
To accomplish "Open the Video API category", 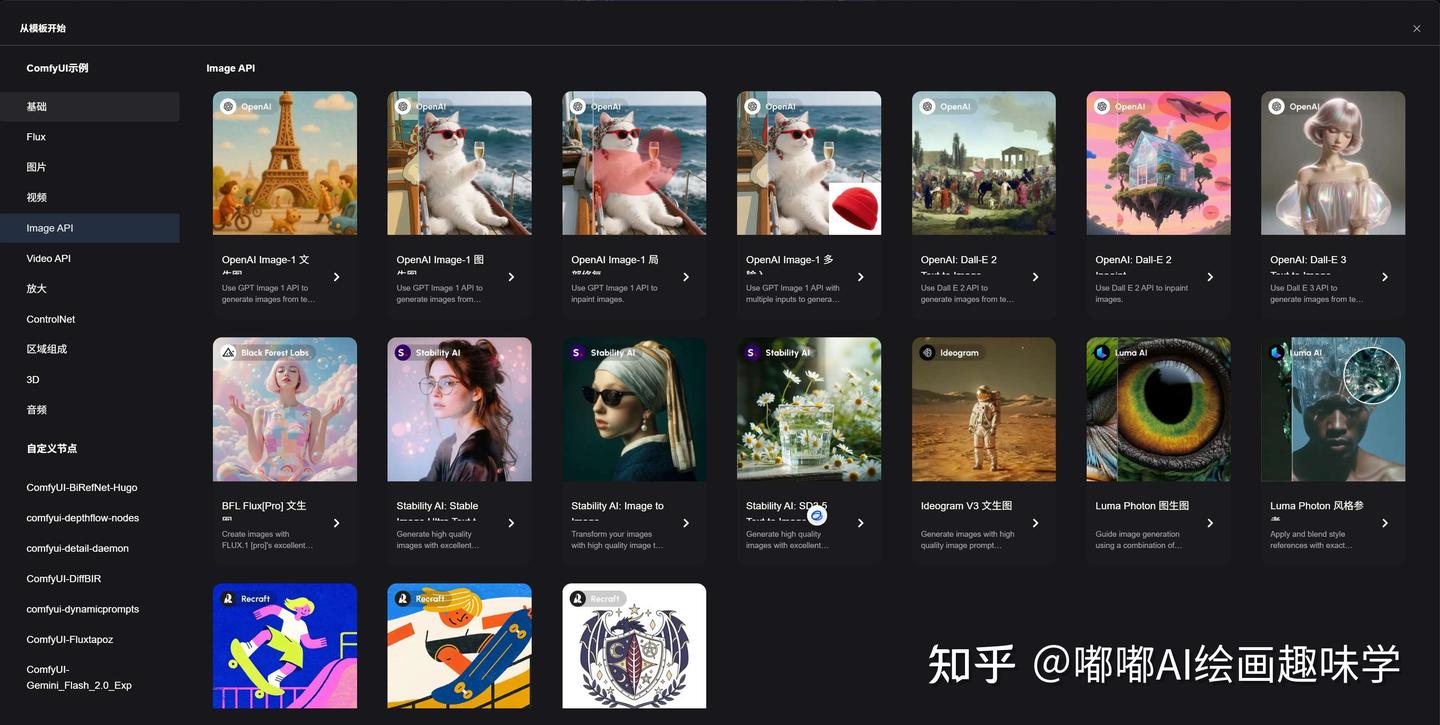I will [x=49, y=259].
